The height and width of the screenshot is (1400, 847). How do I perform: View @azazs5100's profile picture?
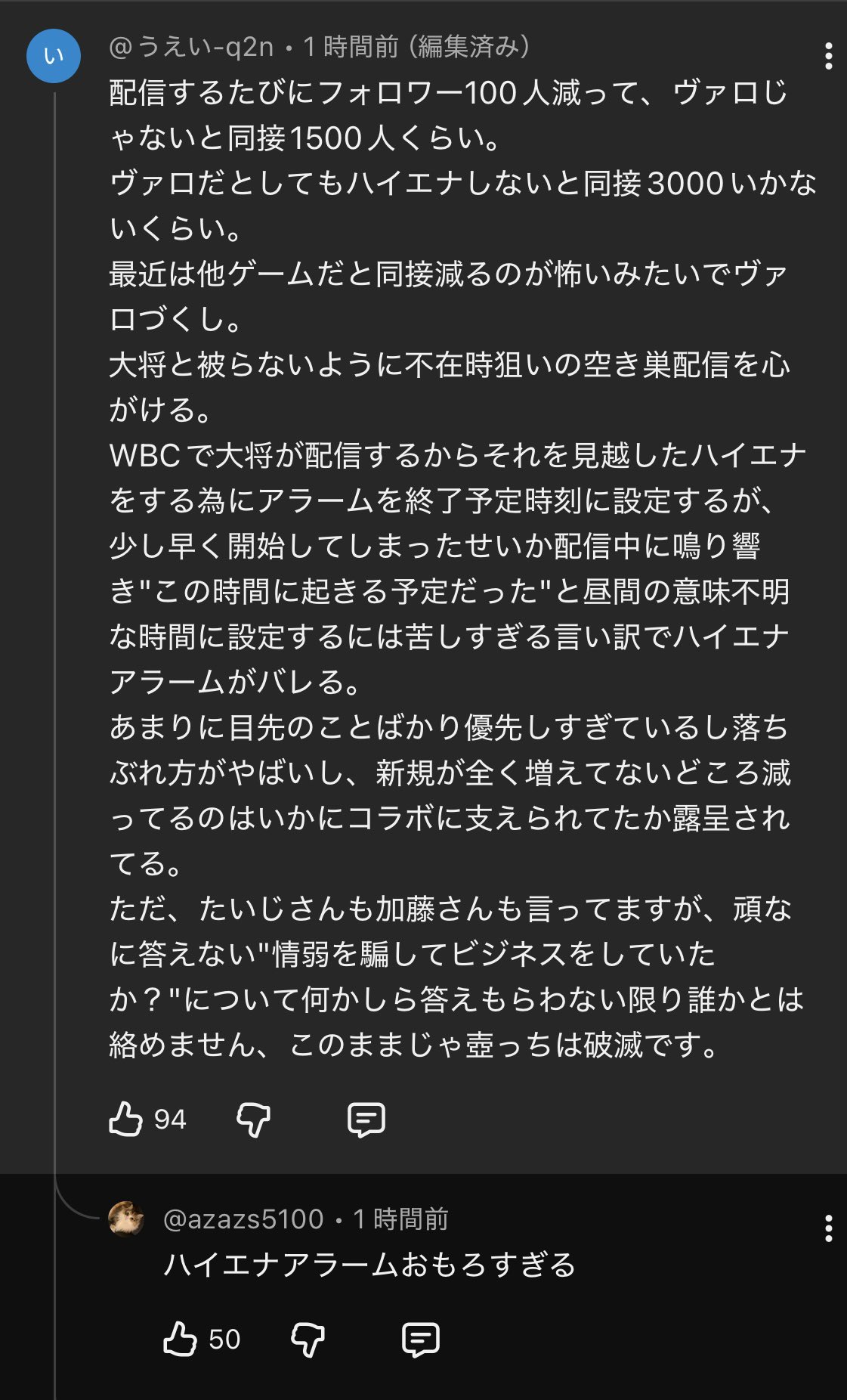pos(126,1219)
